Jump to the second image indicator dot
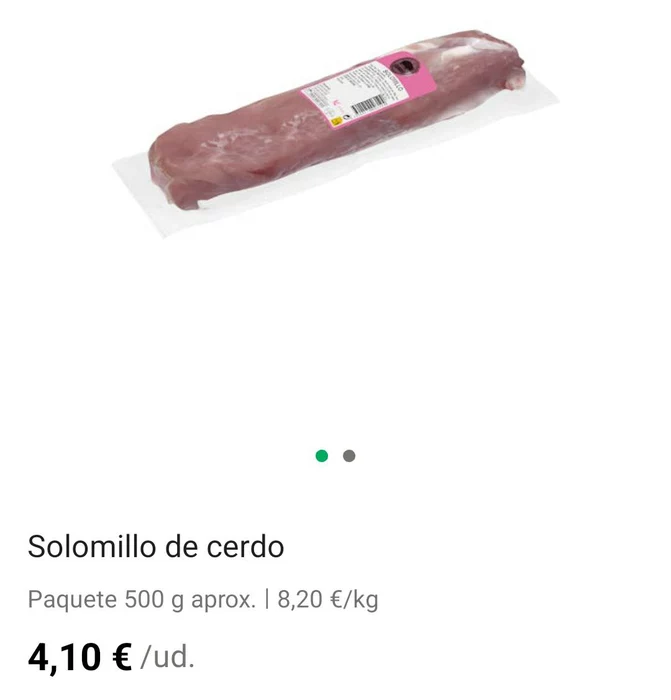The width and height of the screenshot is (671, 700). tap(349, 456)
